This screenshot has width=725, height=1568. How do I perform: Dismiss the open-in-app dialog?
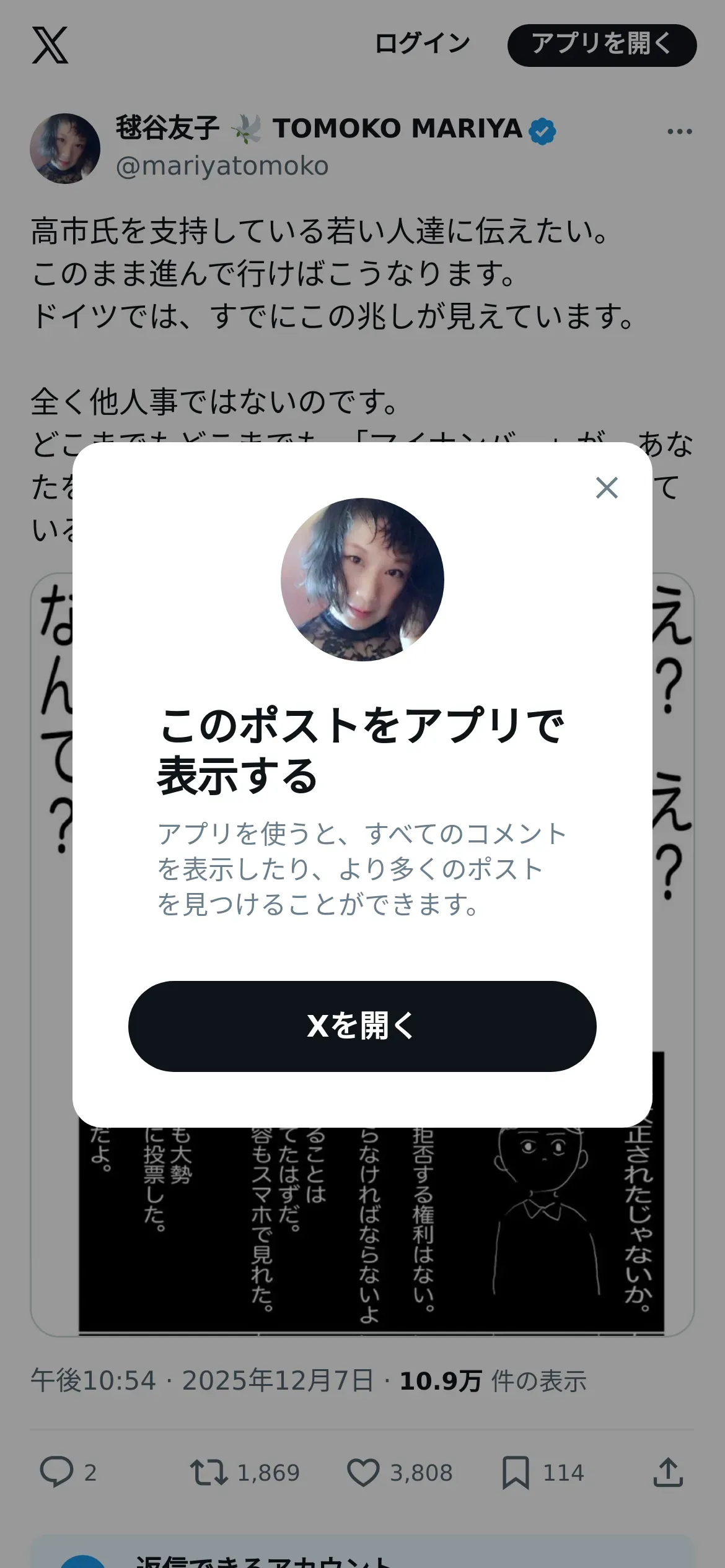[x=607, y=488]
